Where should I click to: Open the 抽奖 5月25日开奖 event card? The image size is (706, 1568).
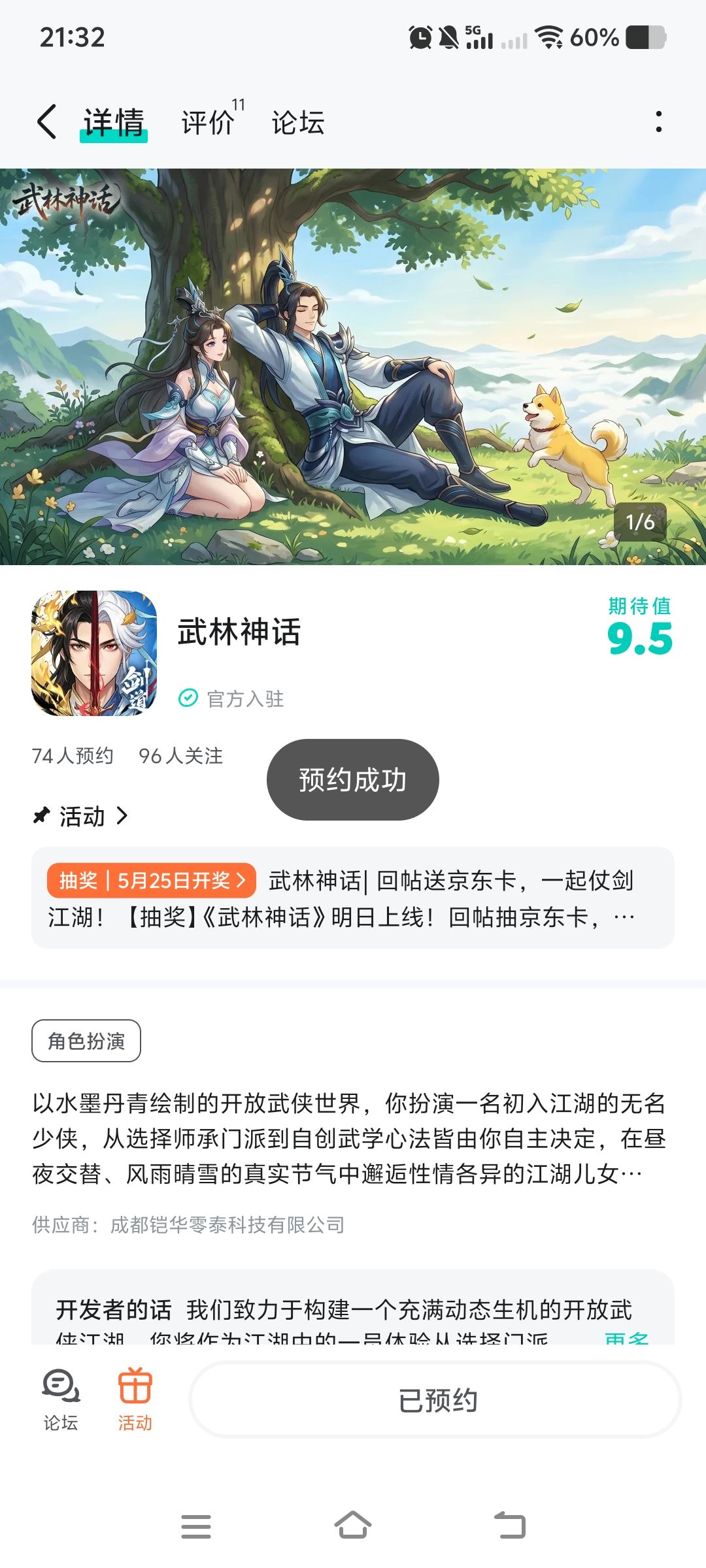[353, 898]
